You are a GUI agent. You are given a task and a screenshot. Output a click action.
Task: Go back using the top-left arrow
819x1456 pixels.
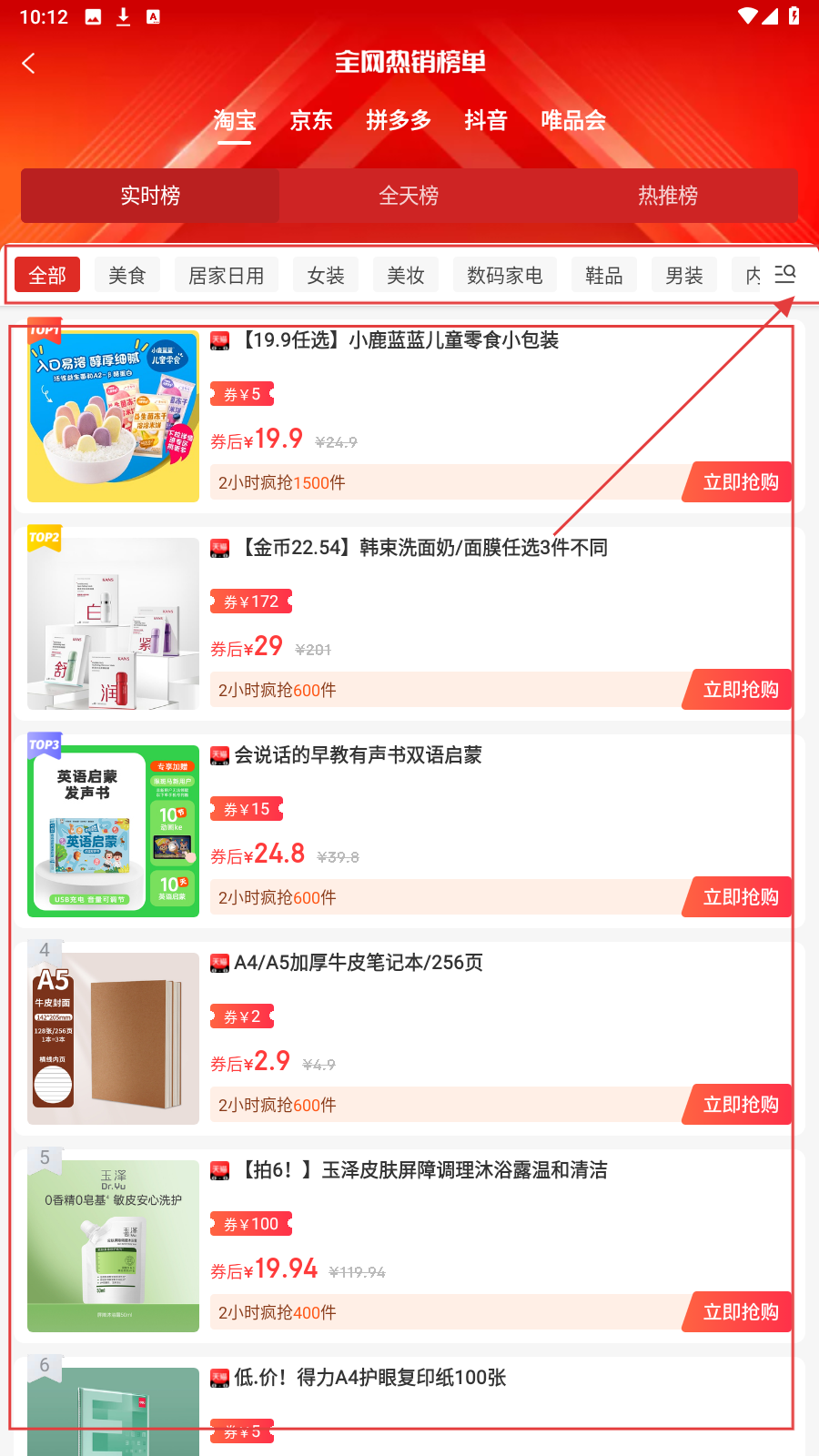click(x=29, y=63)
